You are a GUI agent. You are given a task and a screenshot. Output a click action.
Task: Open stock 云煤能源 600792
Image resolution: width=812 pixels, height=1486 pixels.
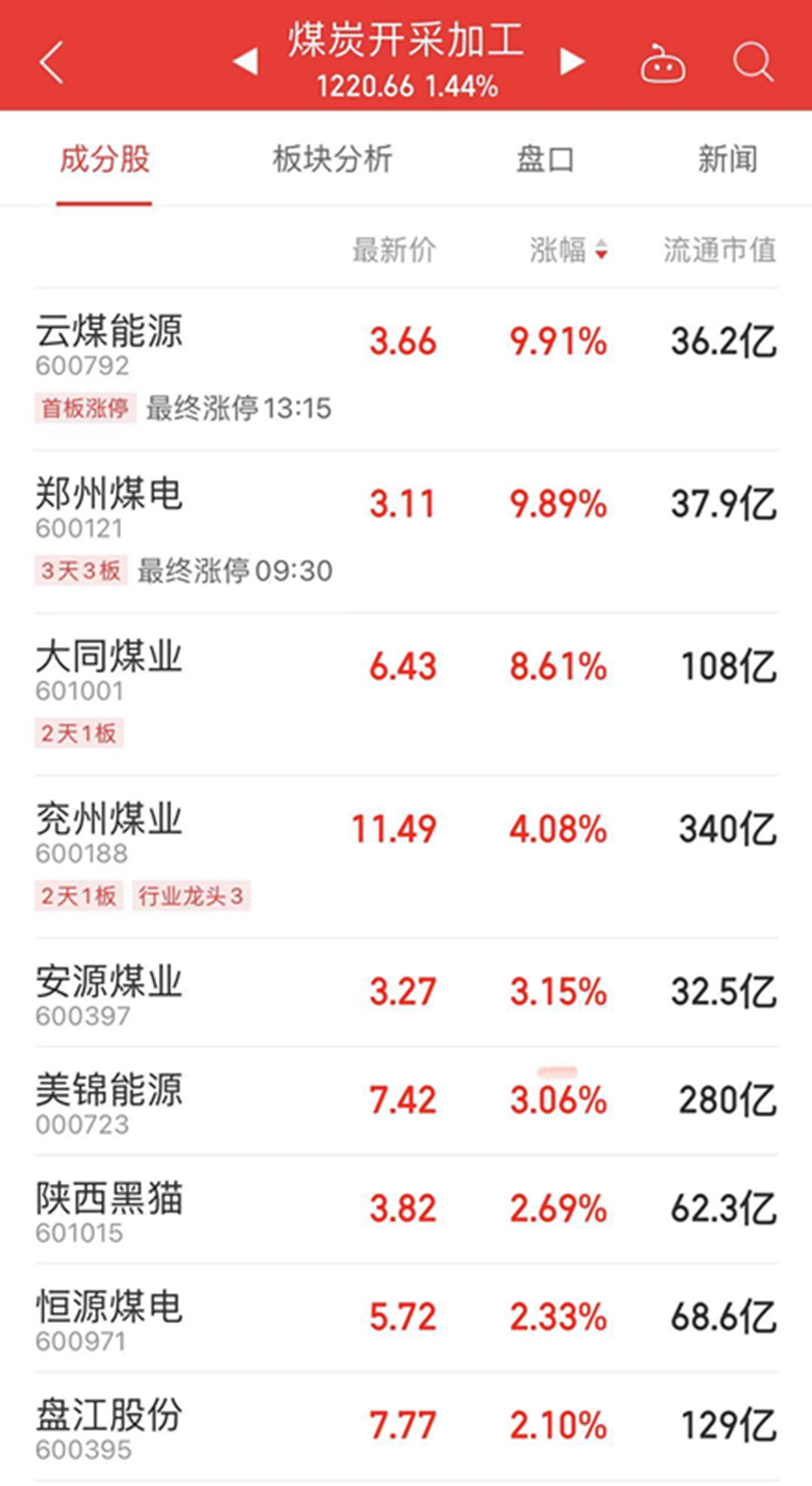click(406, 369)
